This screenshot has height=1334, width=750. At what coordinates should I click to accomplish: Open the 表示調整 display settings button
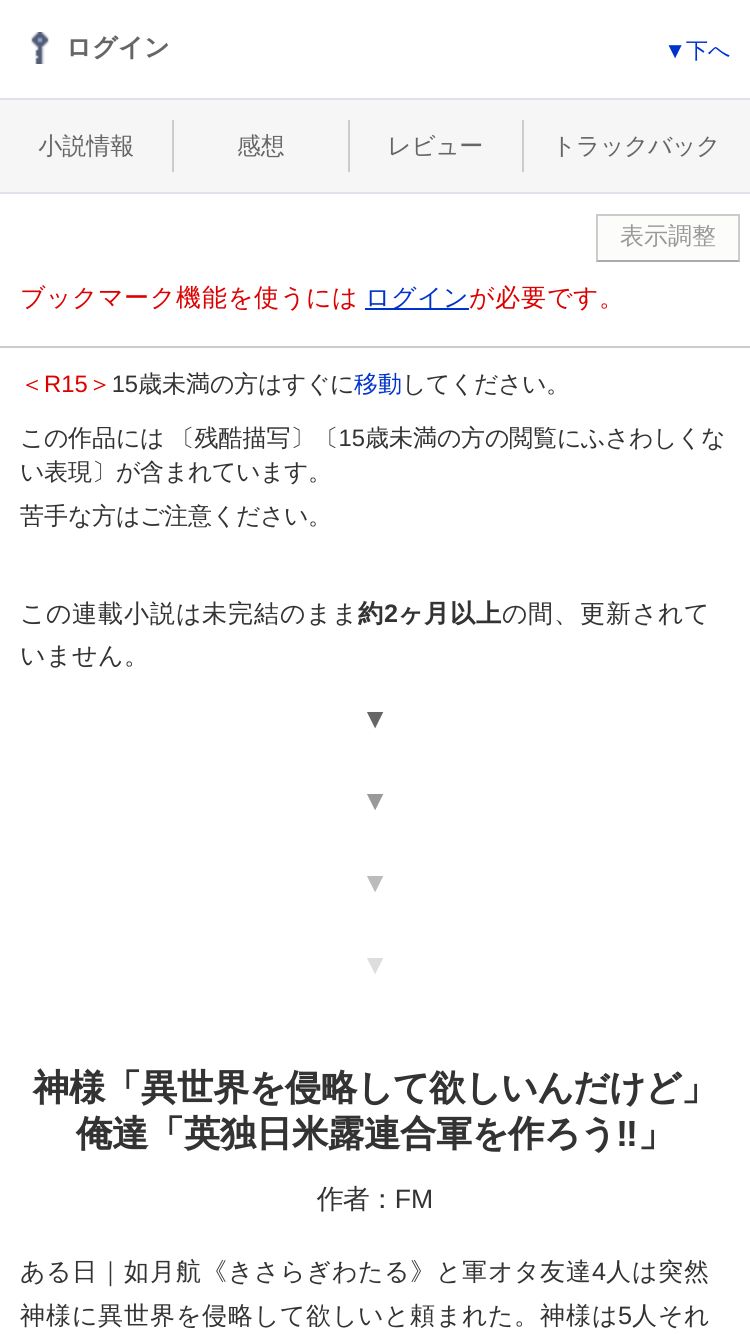[x=668, y=237]
